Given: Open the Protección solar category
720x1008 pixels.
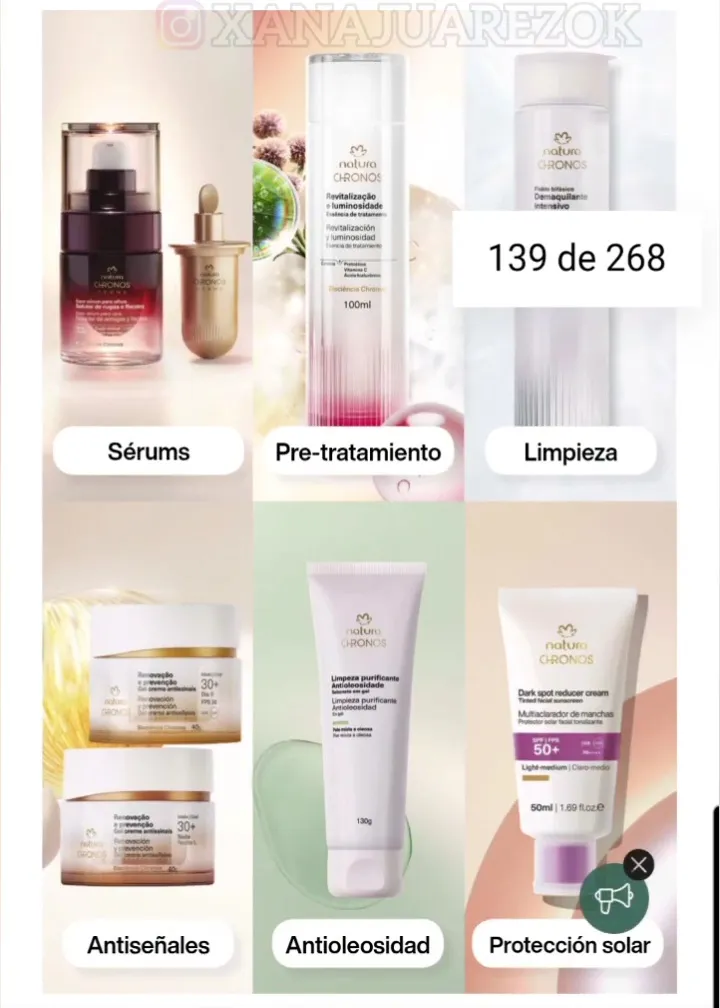Looking at the screenshot, I should coord(570,944).
